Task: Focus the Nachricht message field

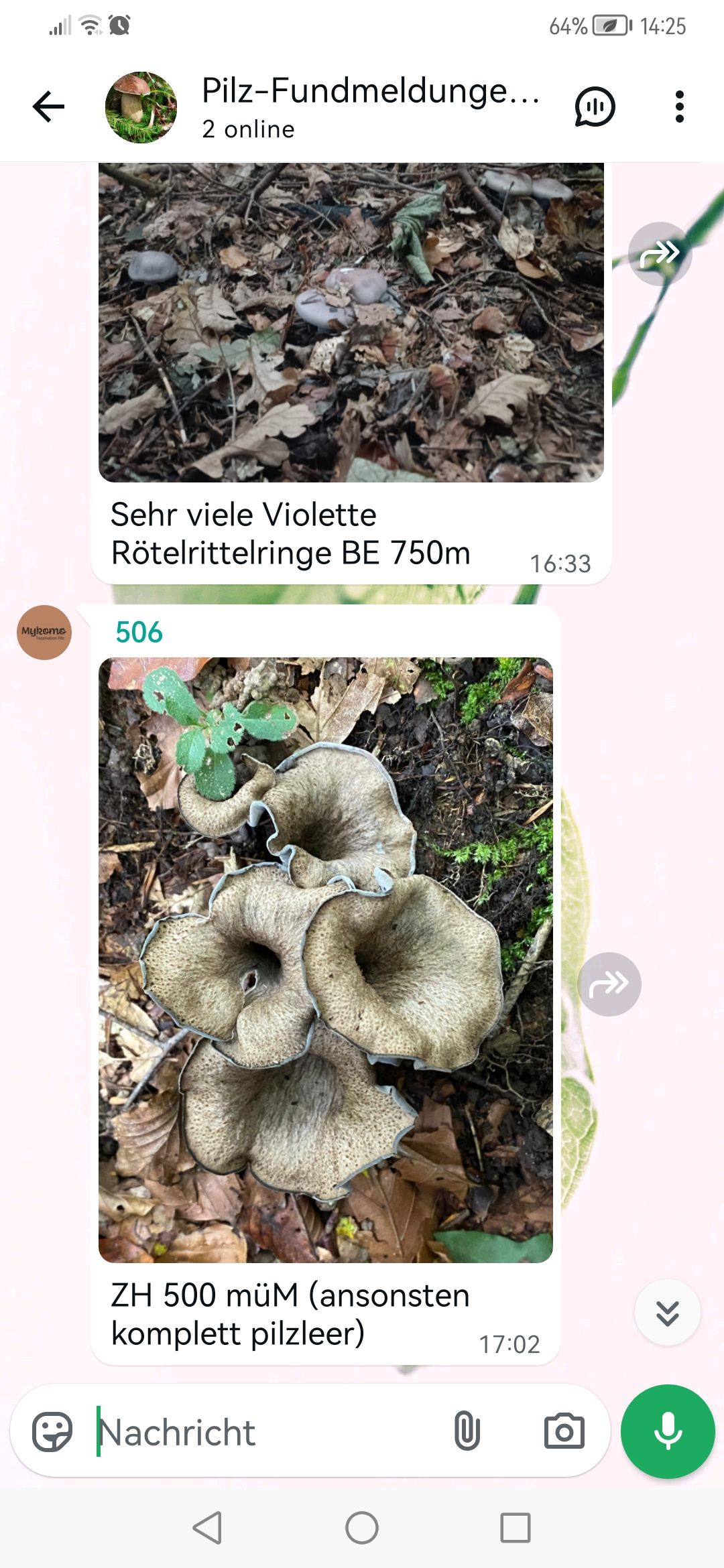Action: click(268, 1432)
